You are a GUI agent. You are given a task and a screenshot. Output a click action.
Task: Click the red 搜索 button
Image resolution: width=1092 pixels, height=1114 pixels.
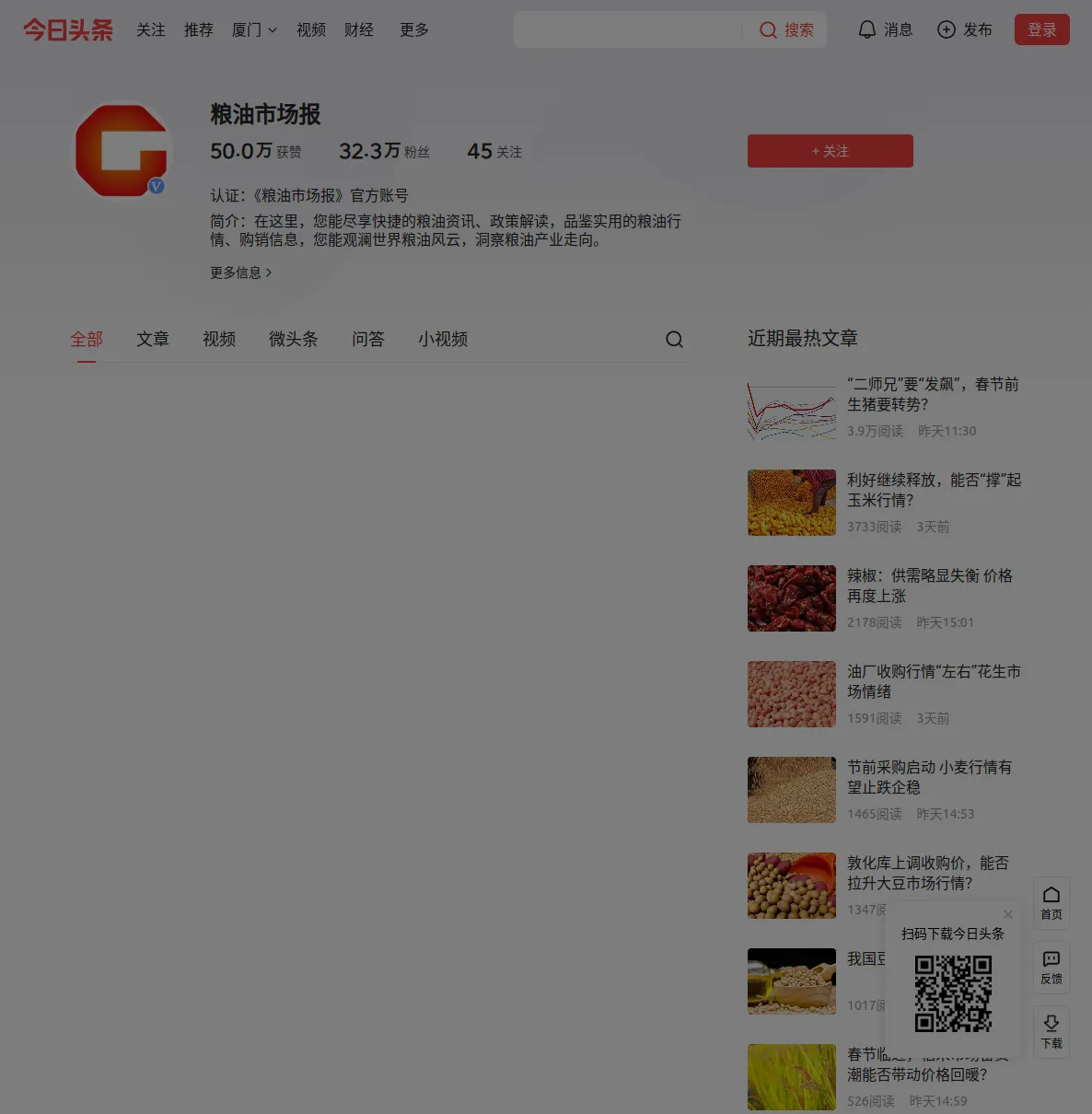point(787,30)
